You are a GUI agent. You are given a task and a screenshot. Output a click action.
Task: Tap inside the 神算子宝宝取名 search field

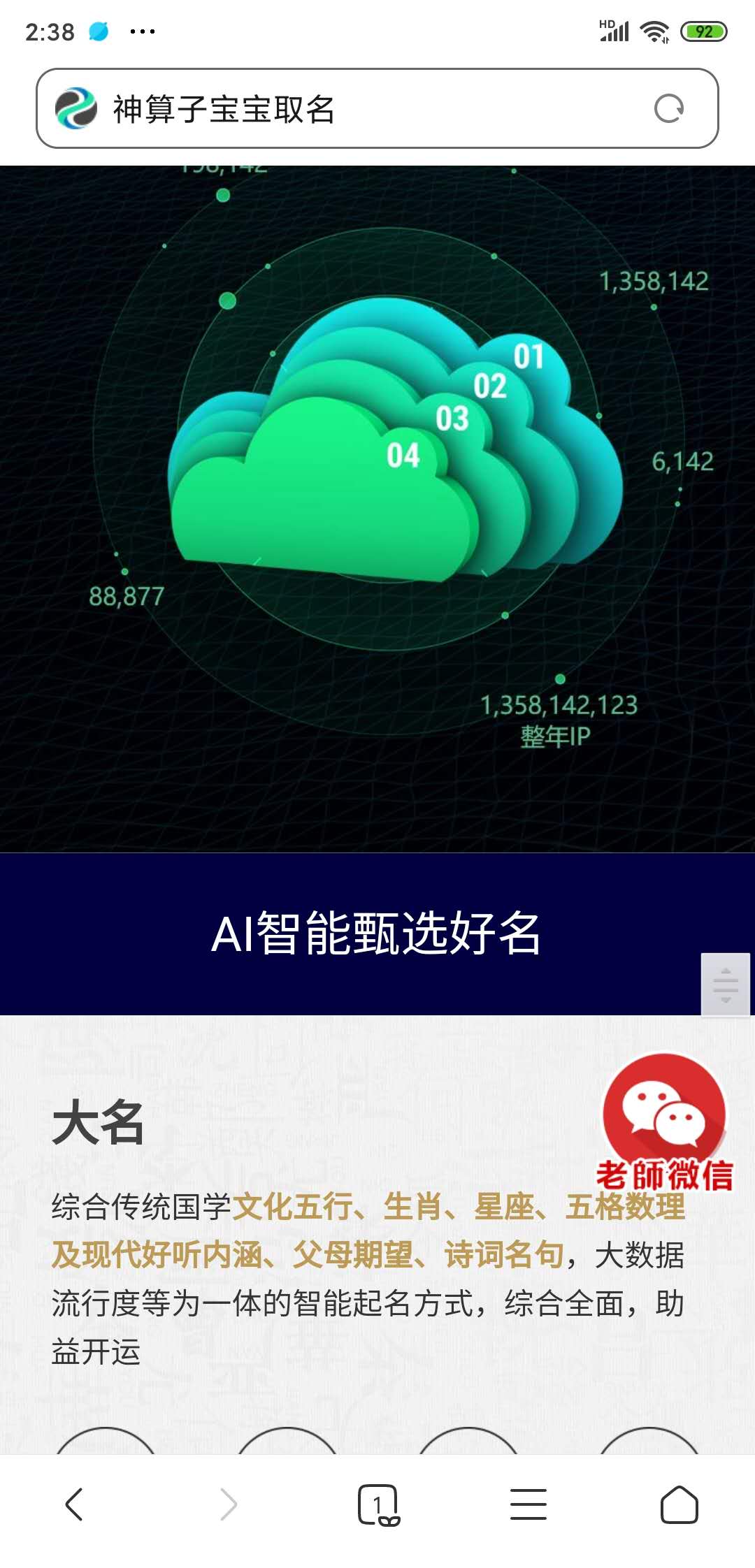pos(315,109)
